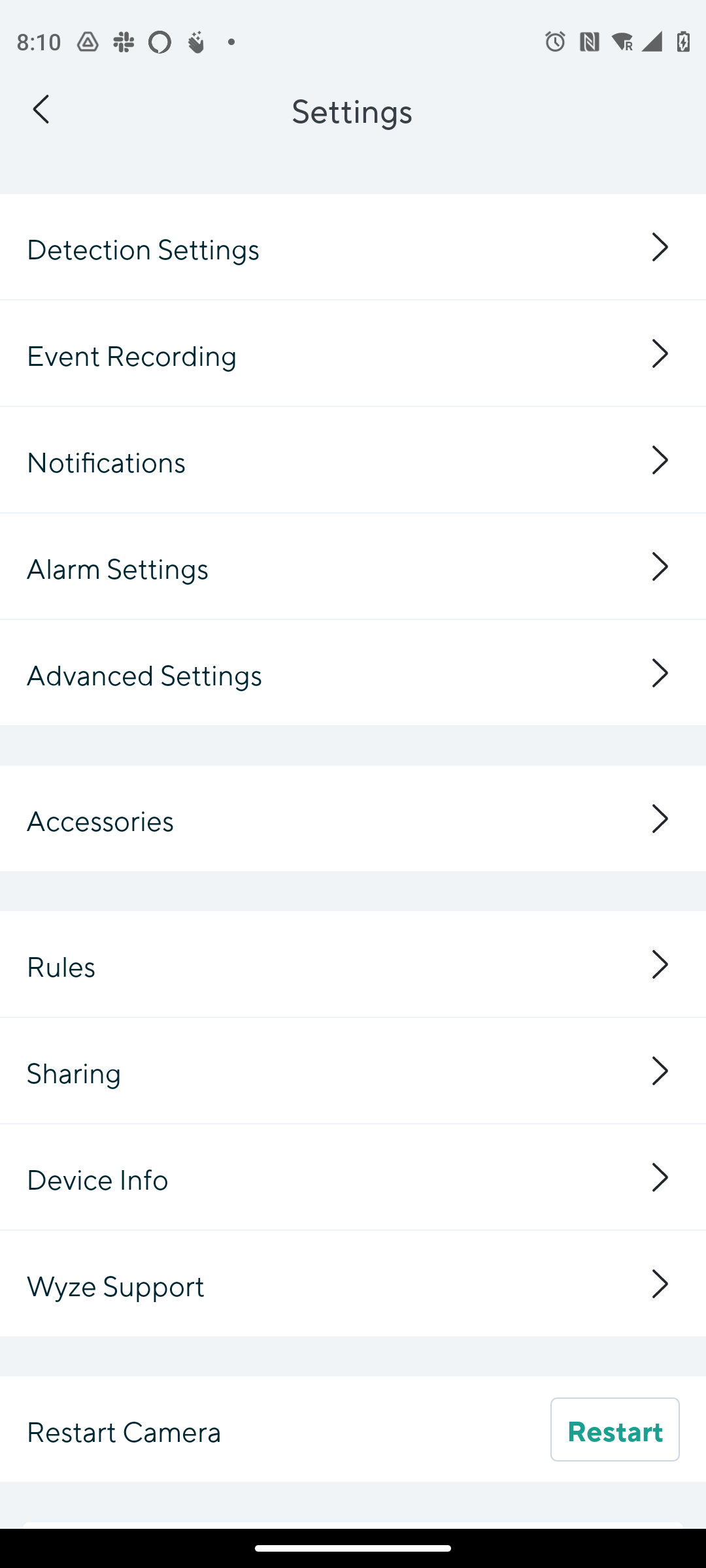
Task: Tap the cellular signal icon
Action: pyautogui.click(x=652, y=42)
